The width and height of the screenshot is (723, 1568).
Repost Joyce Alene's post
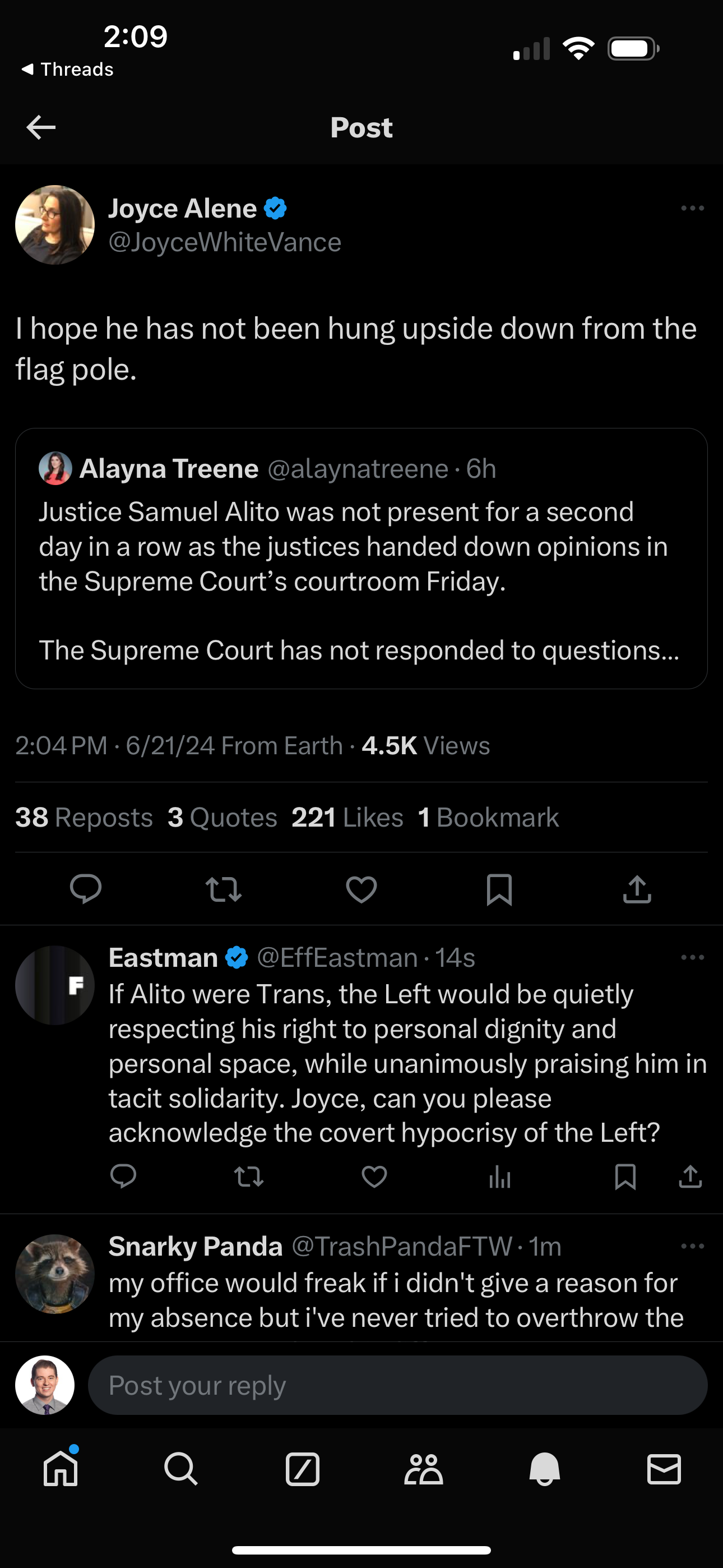(x=224, y=889)
